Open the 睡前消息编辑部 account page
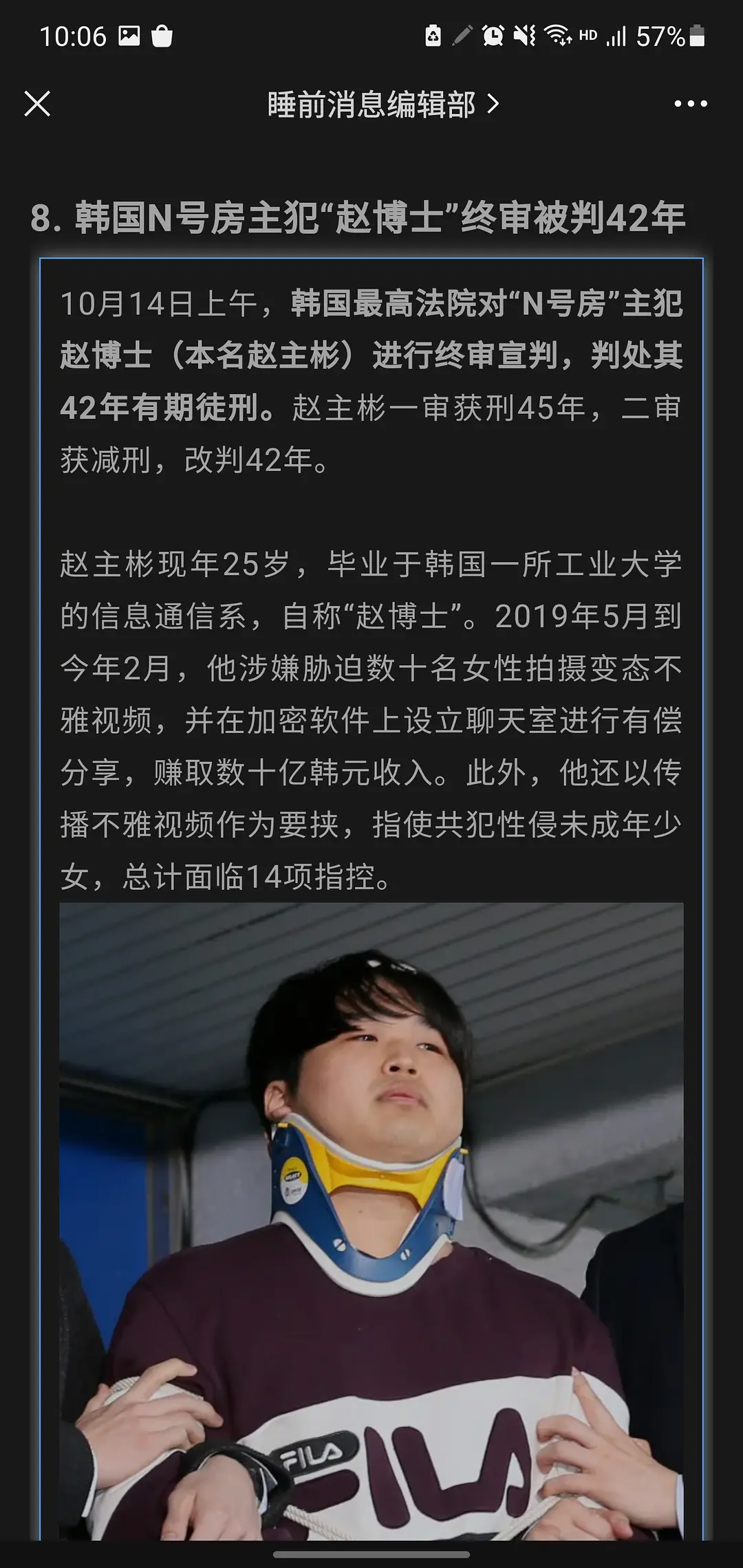 [382, 105]
